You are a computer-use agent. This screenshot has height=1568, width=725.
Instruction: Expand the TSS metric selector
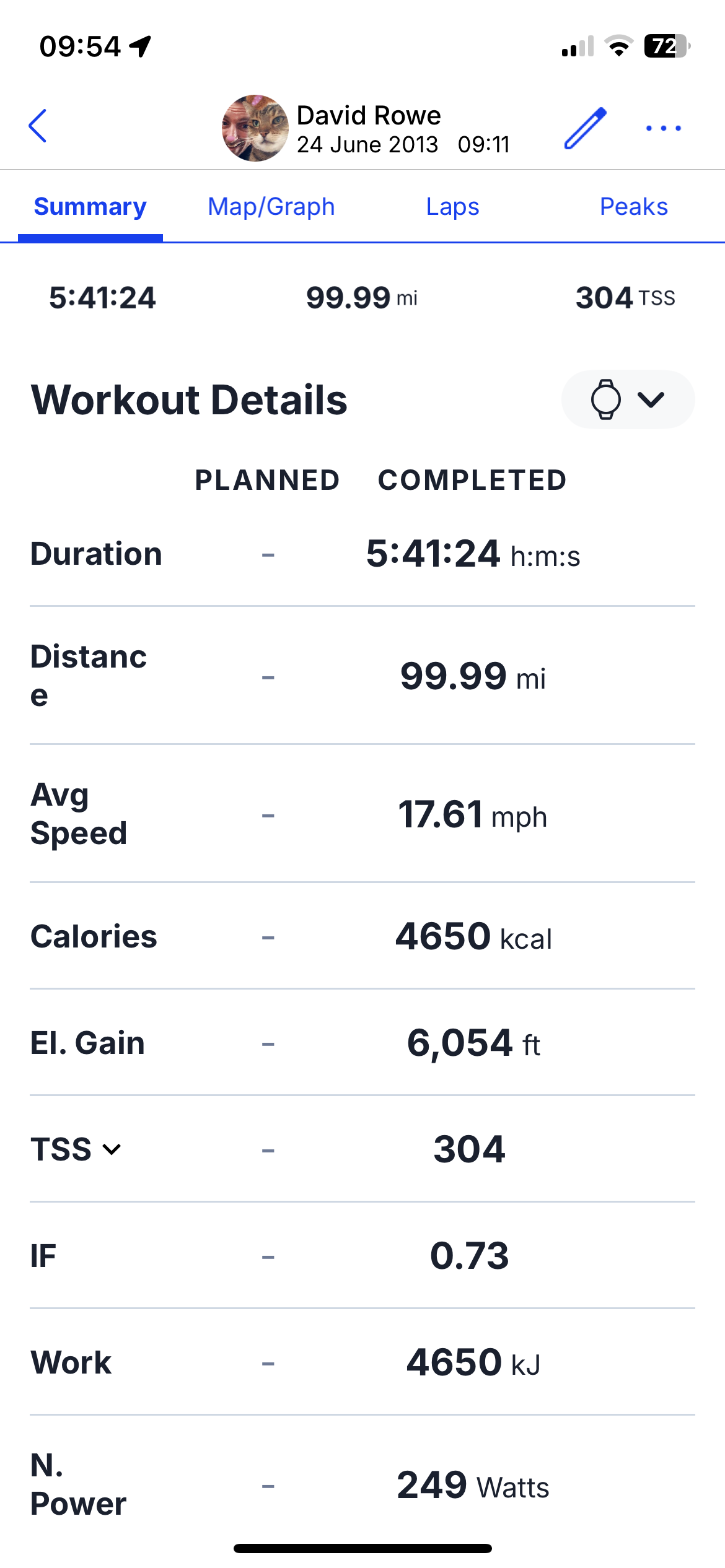coord(76,1149)
